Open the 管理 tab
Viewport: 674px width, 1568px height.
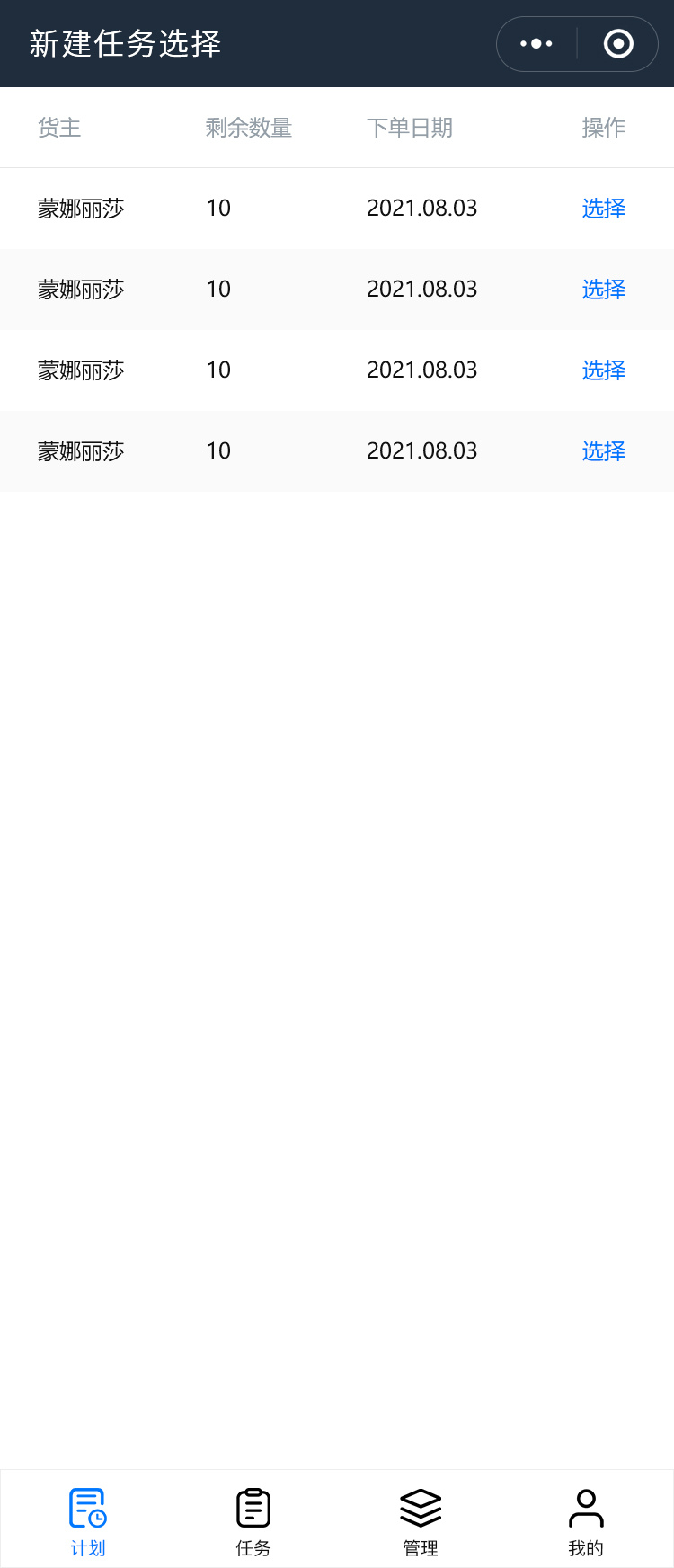pyautogui.click(x=421, y=1521)
